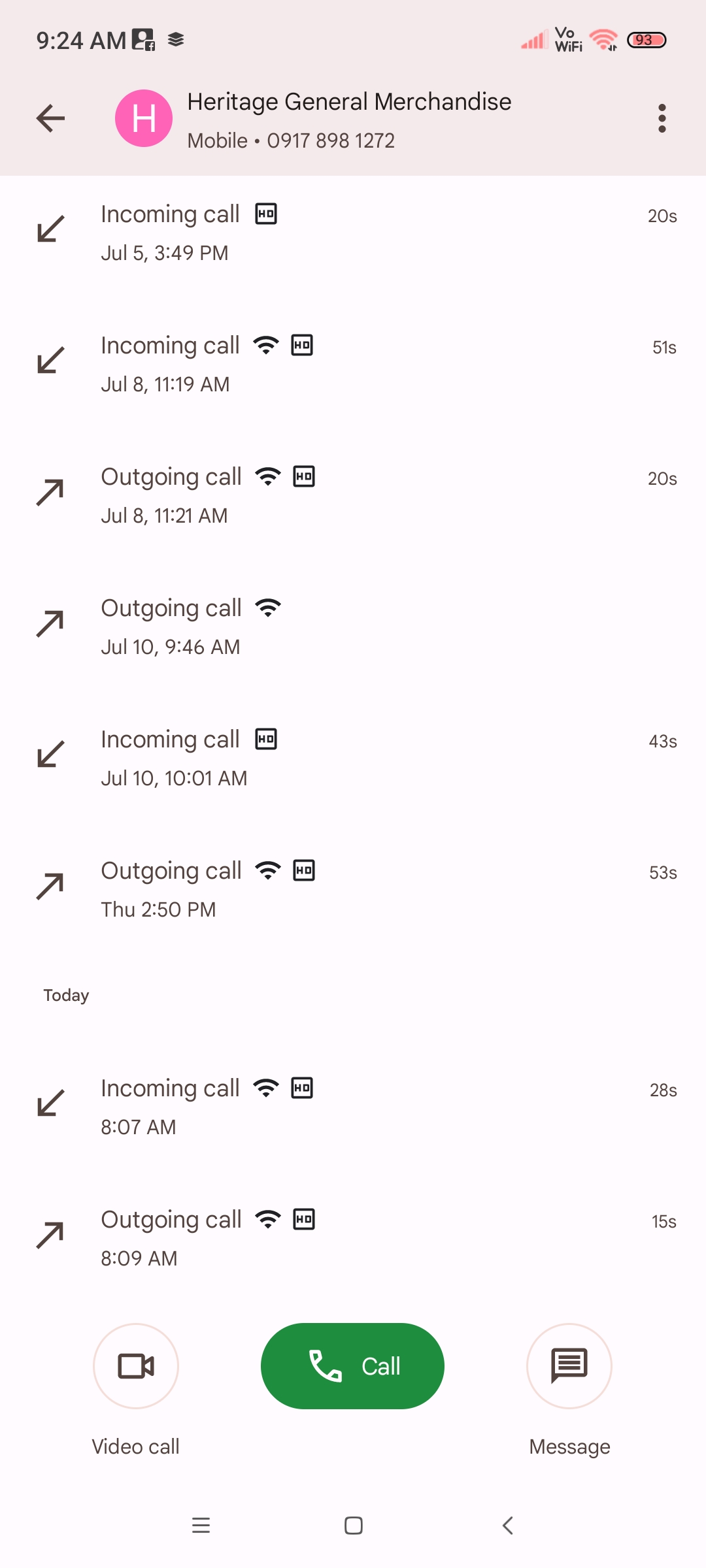Open recent apps from the navigation bar
Screen dimensions: 706x1568
click(201, 1526)
